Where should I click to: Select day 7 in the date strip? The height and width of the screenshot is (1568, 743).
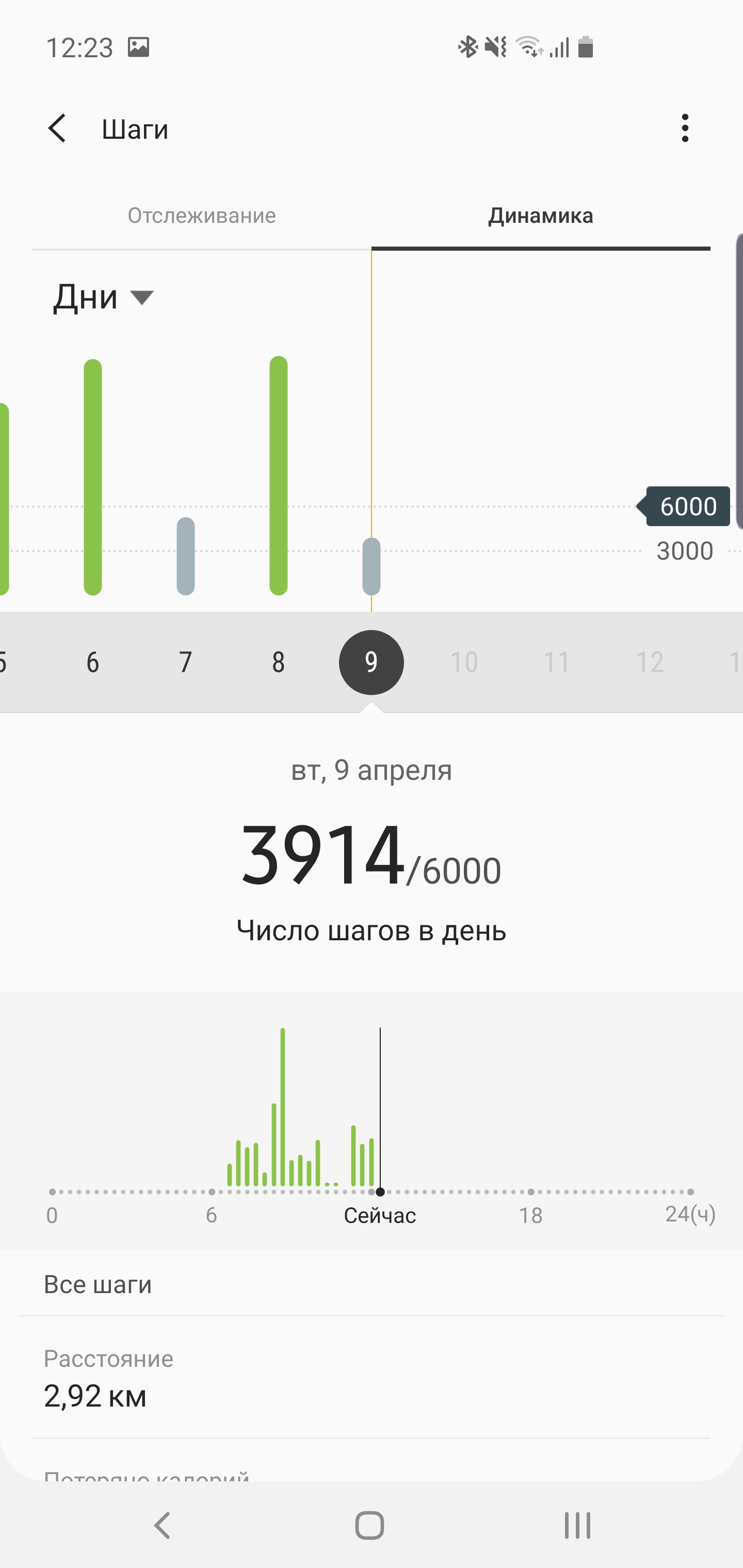[186, 662]
